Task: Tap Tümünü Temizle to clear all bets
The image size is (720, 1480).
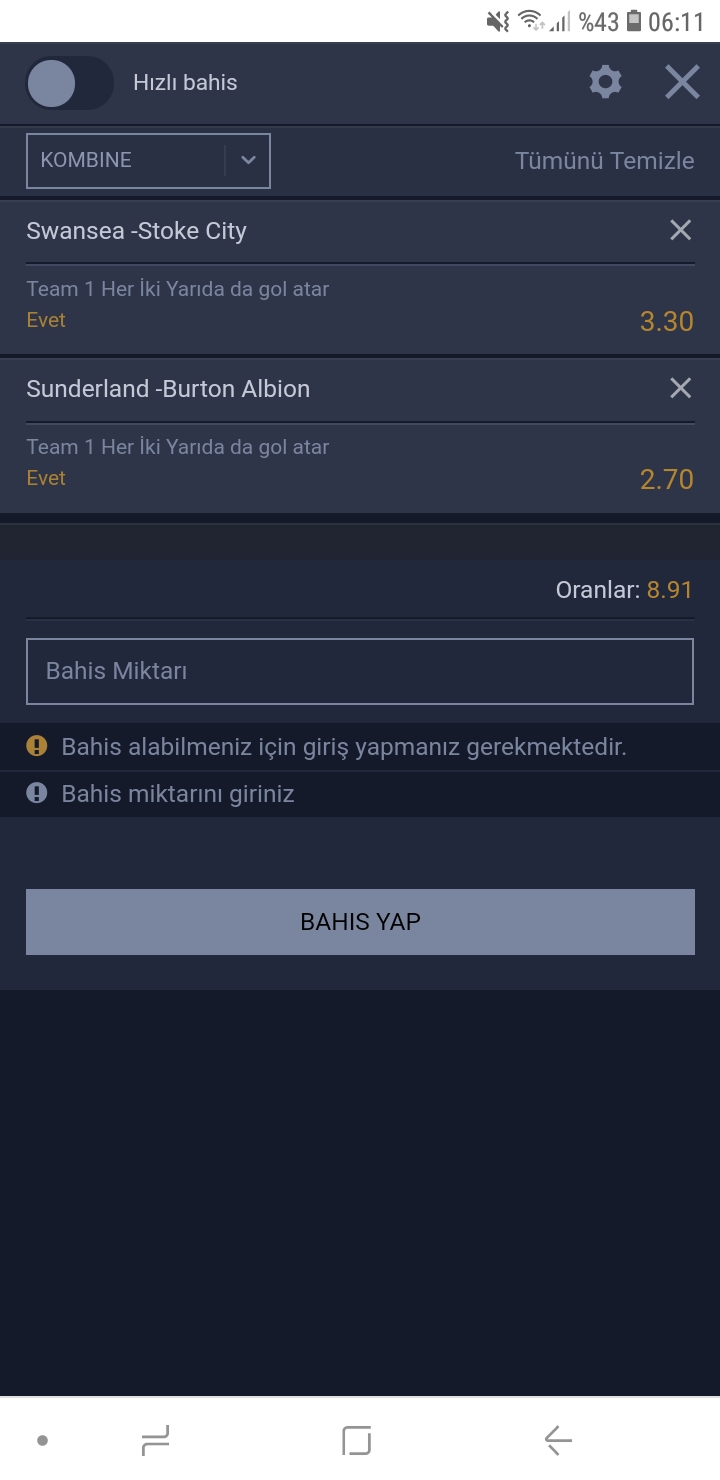Action: pyautogui.click(x=604, y=161)
